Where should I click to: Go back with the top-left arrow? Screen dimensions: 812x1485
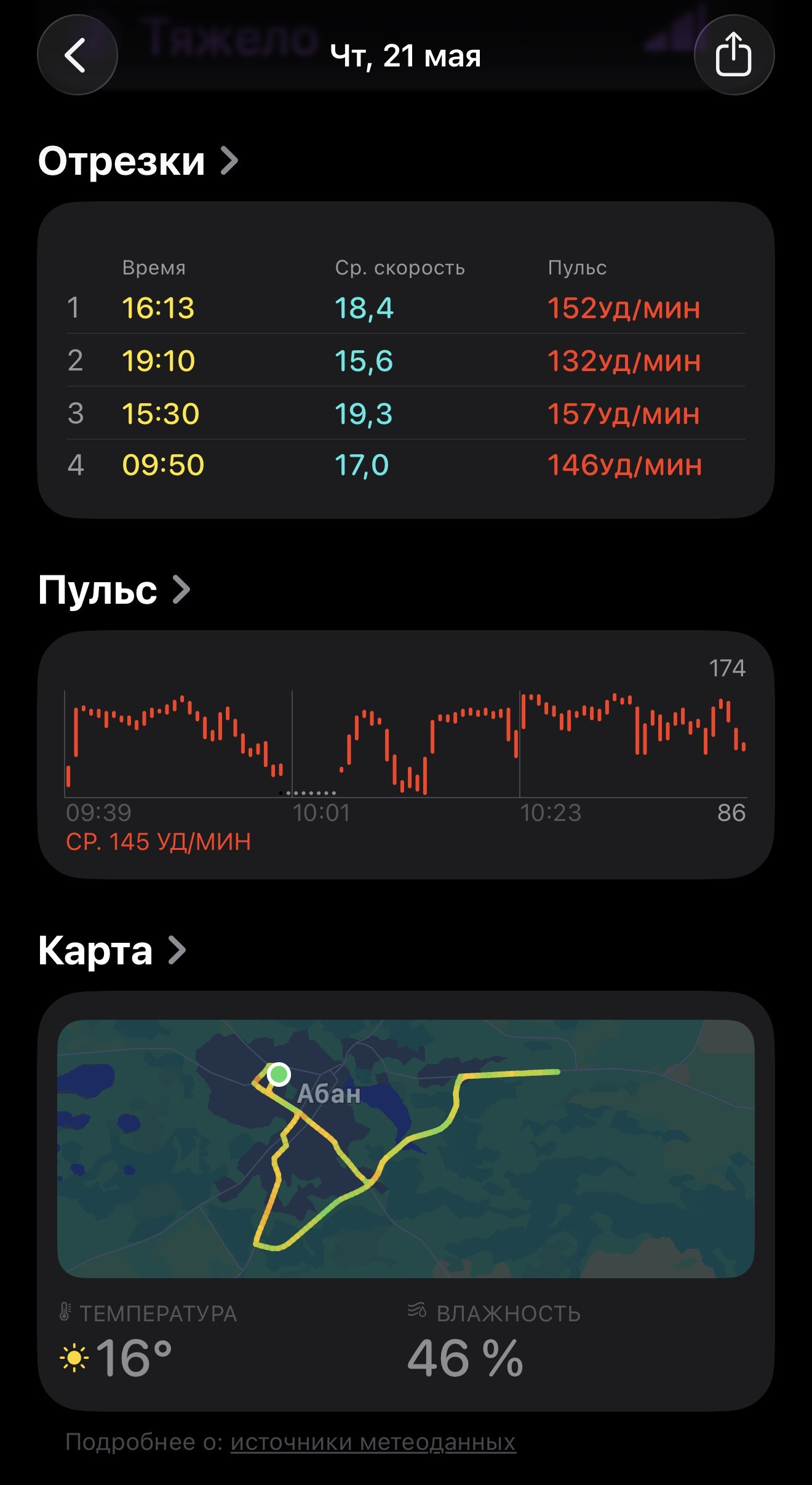(78, 55)
